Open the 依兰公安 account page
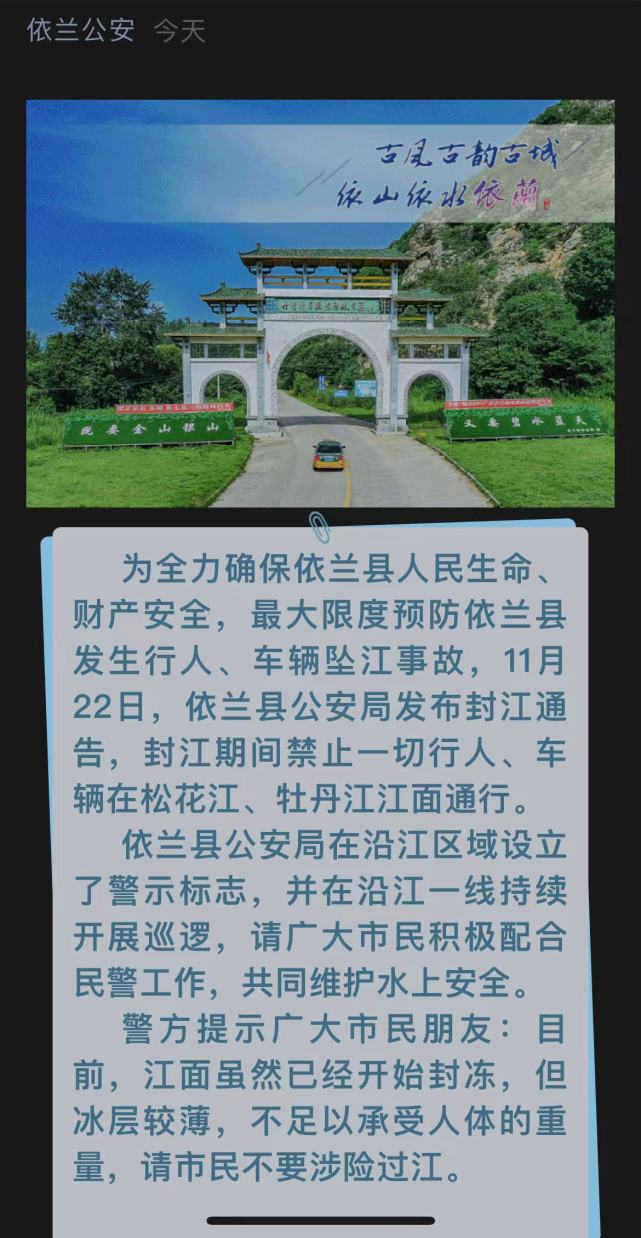 coord(80,30)
